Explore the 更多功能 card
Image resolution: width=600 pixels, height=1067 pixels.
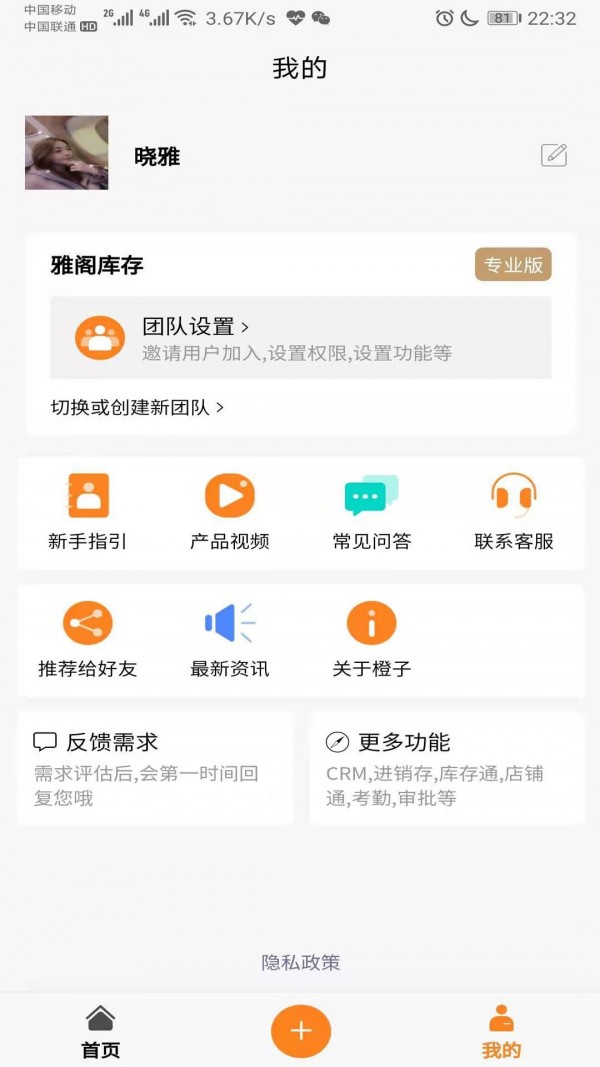coord(447,768)
